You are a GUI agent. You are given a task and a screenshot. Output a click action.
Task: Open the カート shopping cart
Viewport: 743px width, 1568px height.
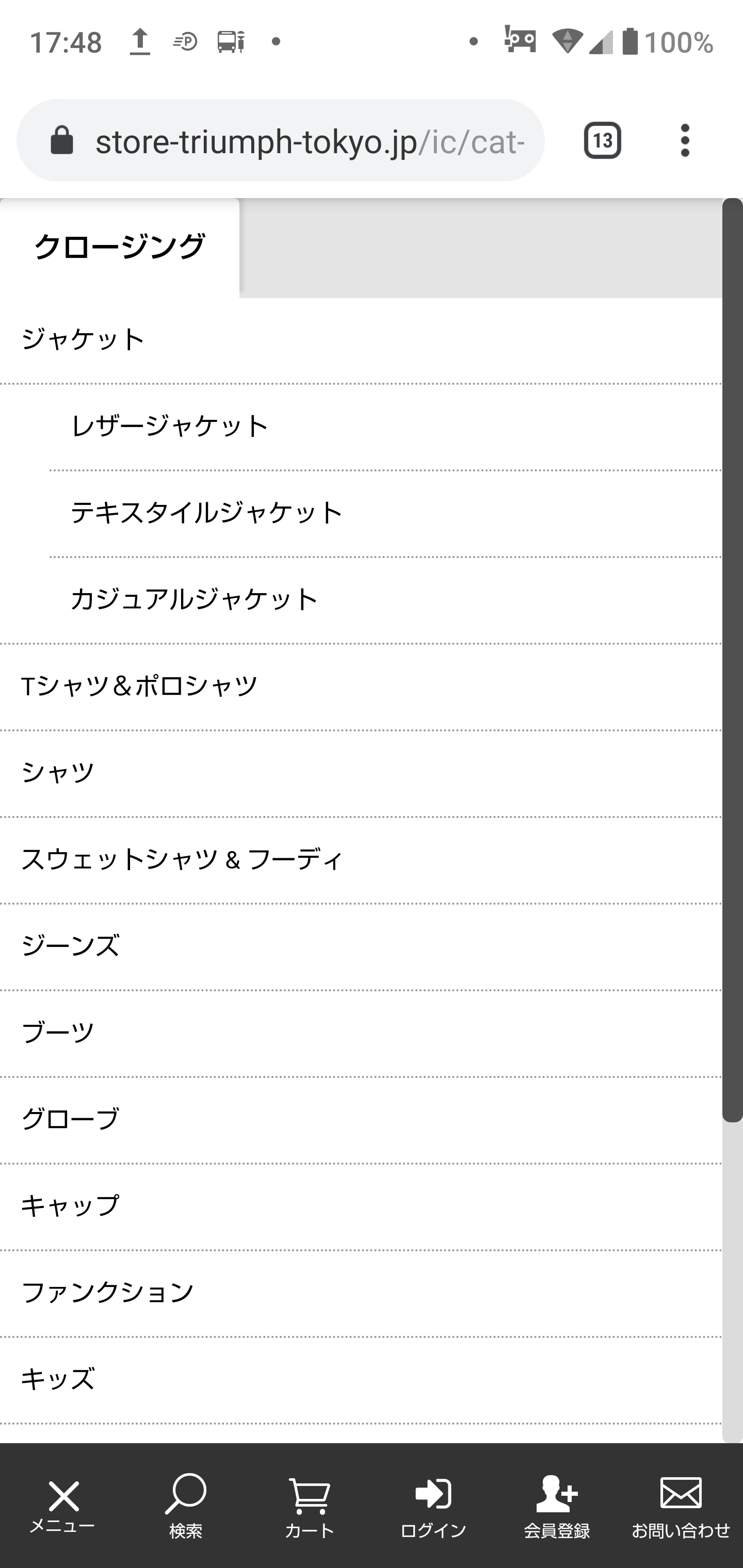(310, 1505)
